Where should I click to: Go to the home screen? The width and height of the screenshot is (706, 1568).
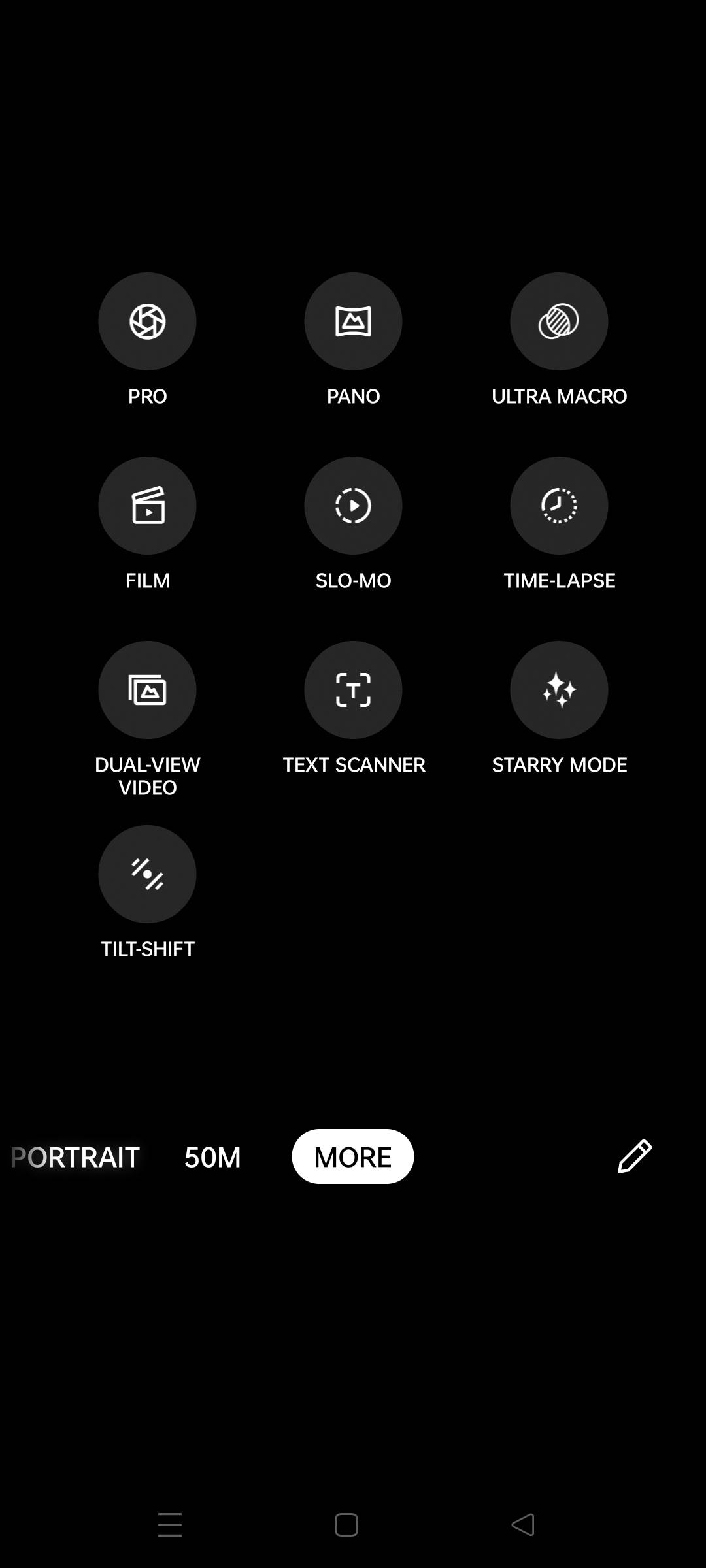point(346,1525)
